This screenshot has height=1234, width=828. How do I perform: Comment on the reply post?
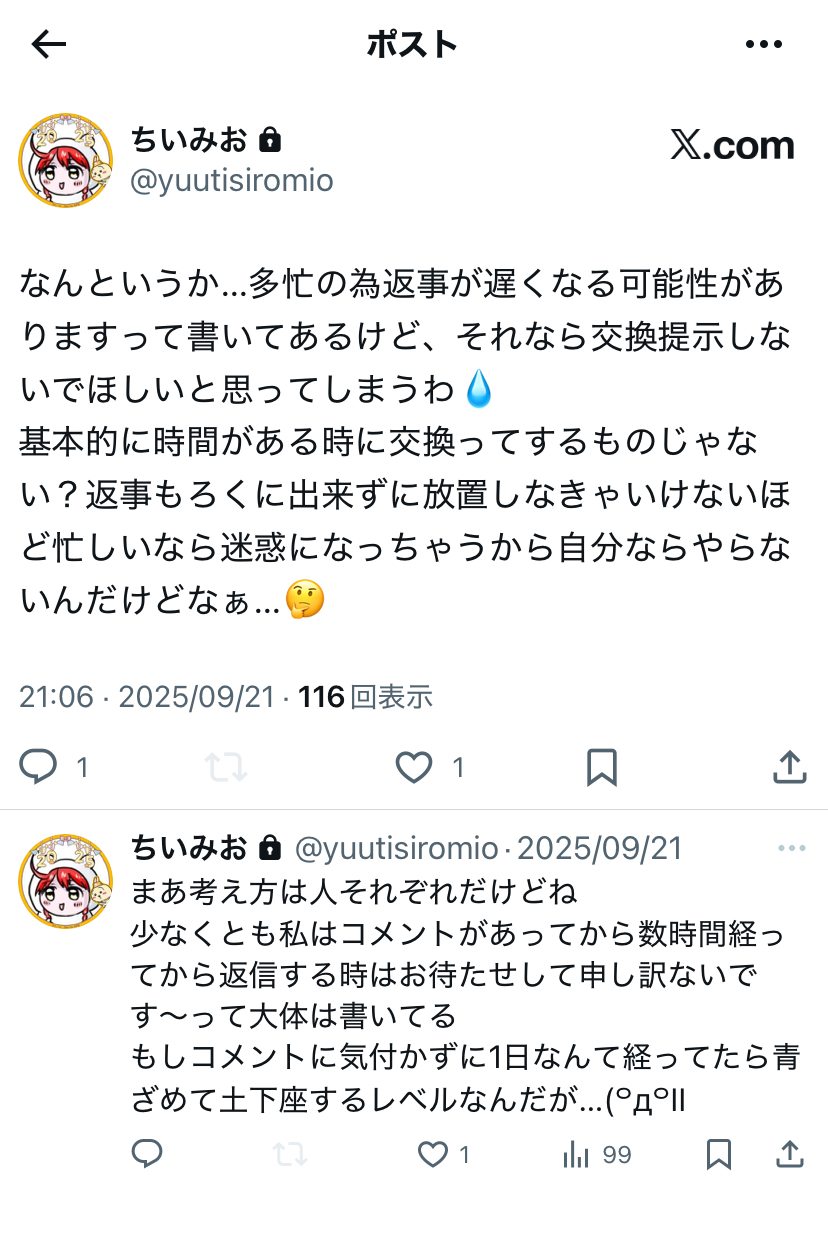click(x=147, y=1155)
